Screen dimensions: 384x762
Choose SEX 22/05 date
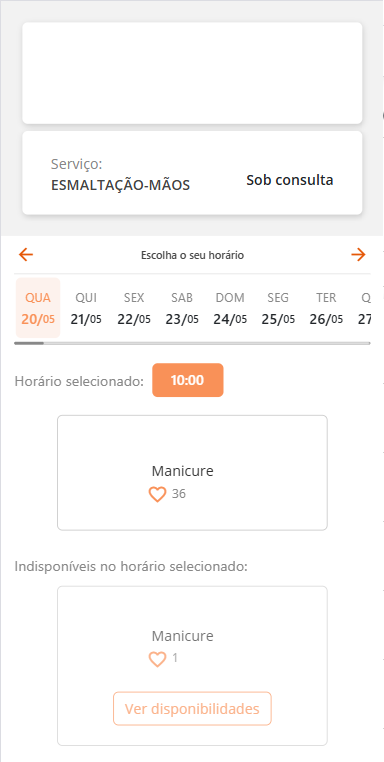134,308
